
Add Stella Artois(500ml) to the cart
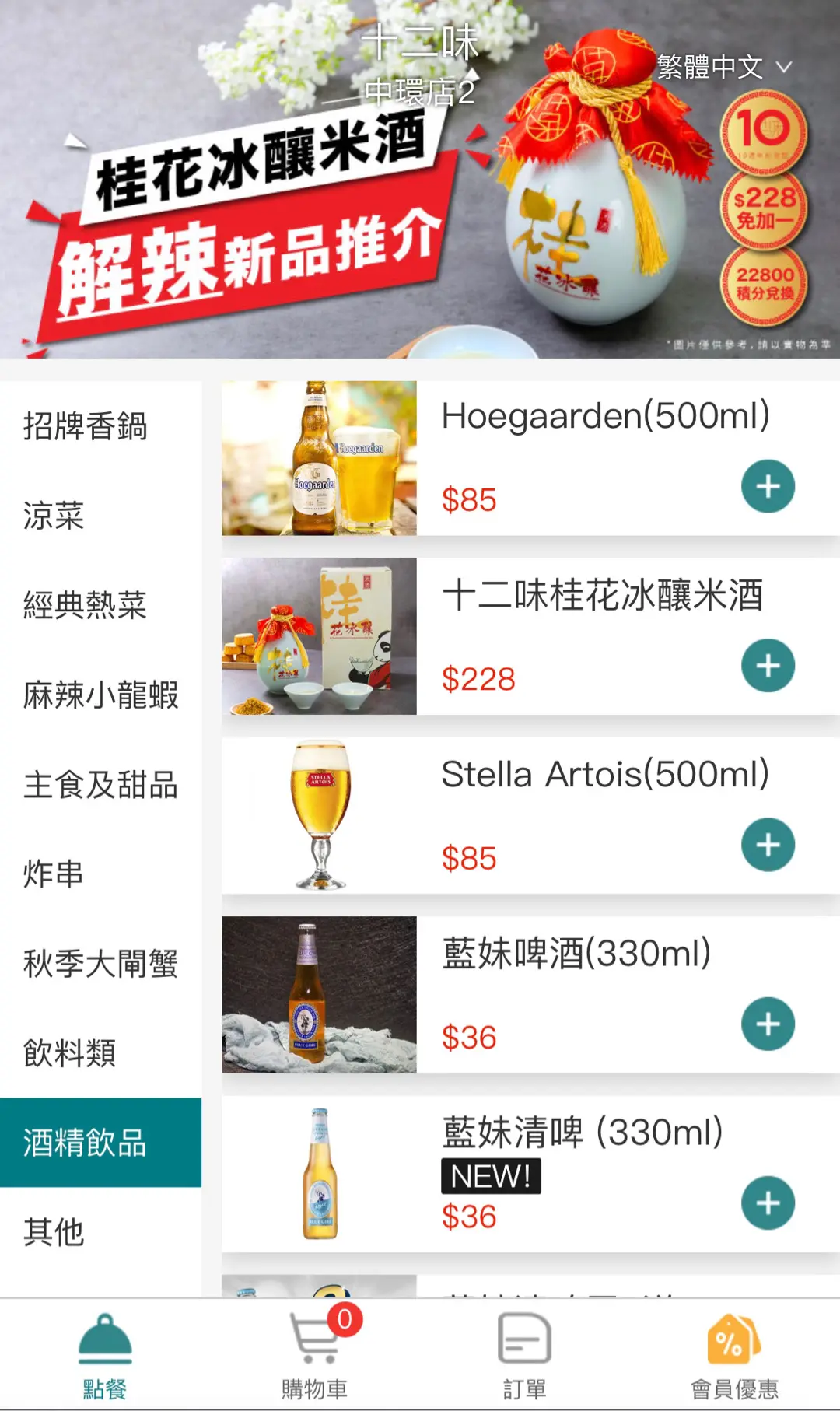point(768,845)
